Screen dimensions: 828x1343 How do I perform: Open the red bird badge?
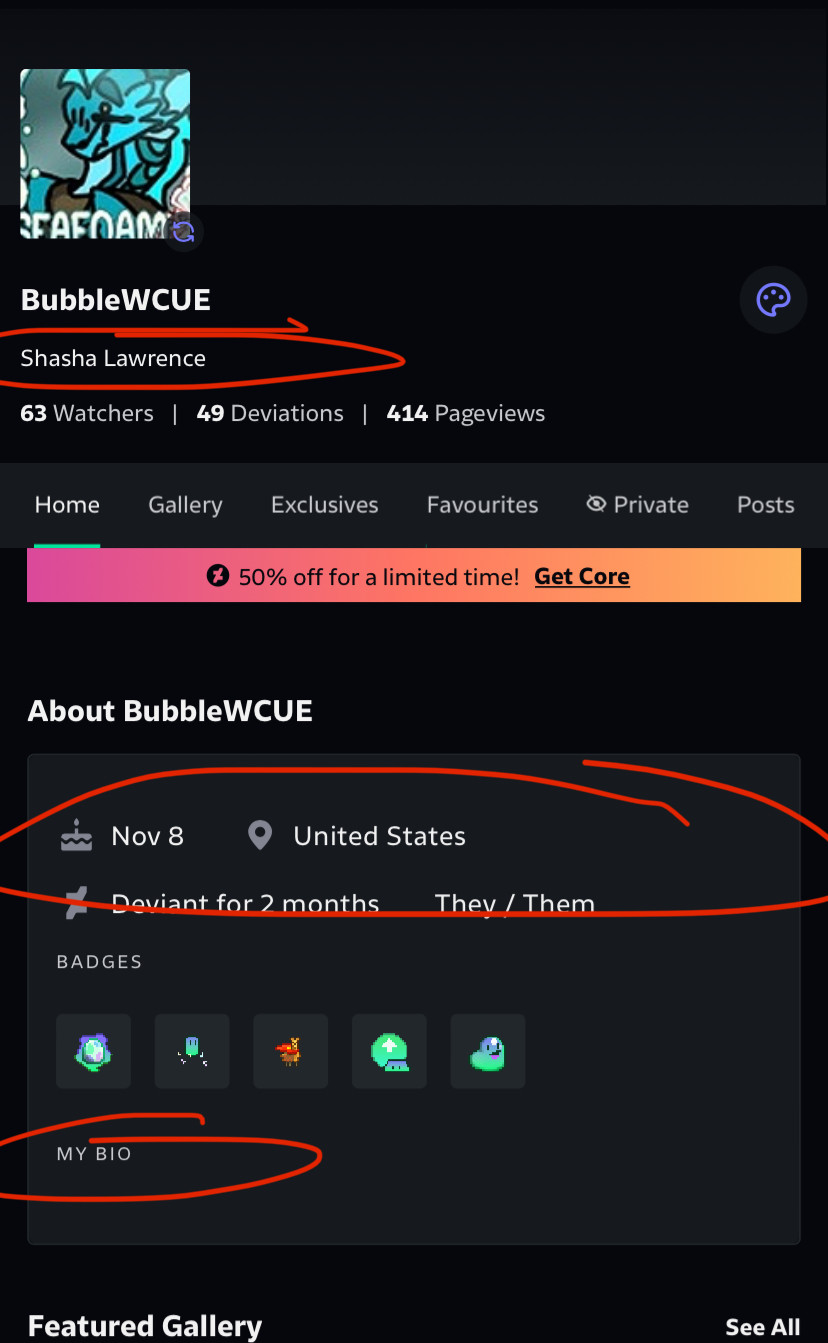(290, 1051)
